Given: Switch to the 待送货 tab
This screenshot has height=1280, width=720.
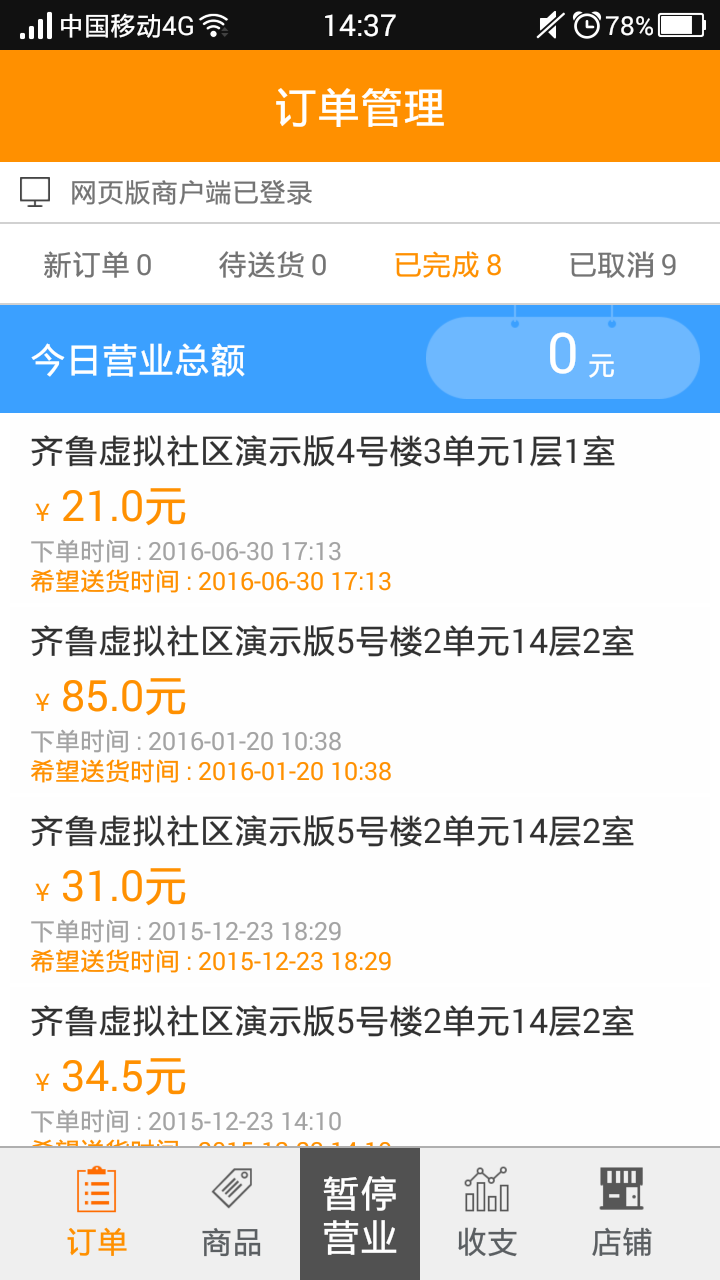Looking at the screenshot, I should pyautogui.click(x=273, y=265).
